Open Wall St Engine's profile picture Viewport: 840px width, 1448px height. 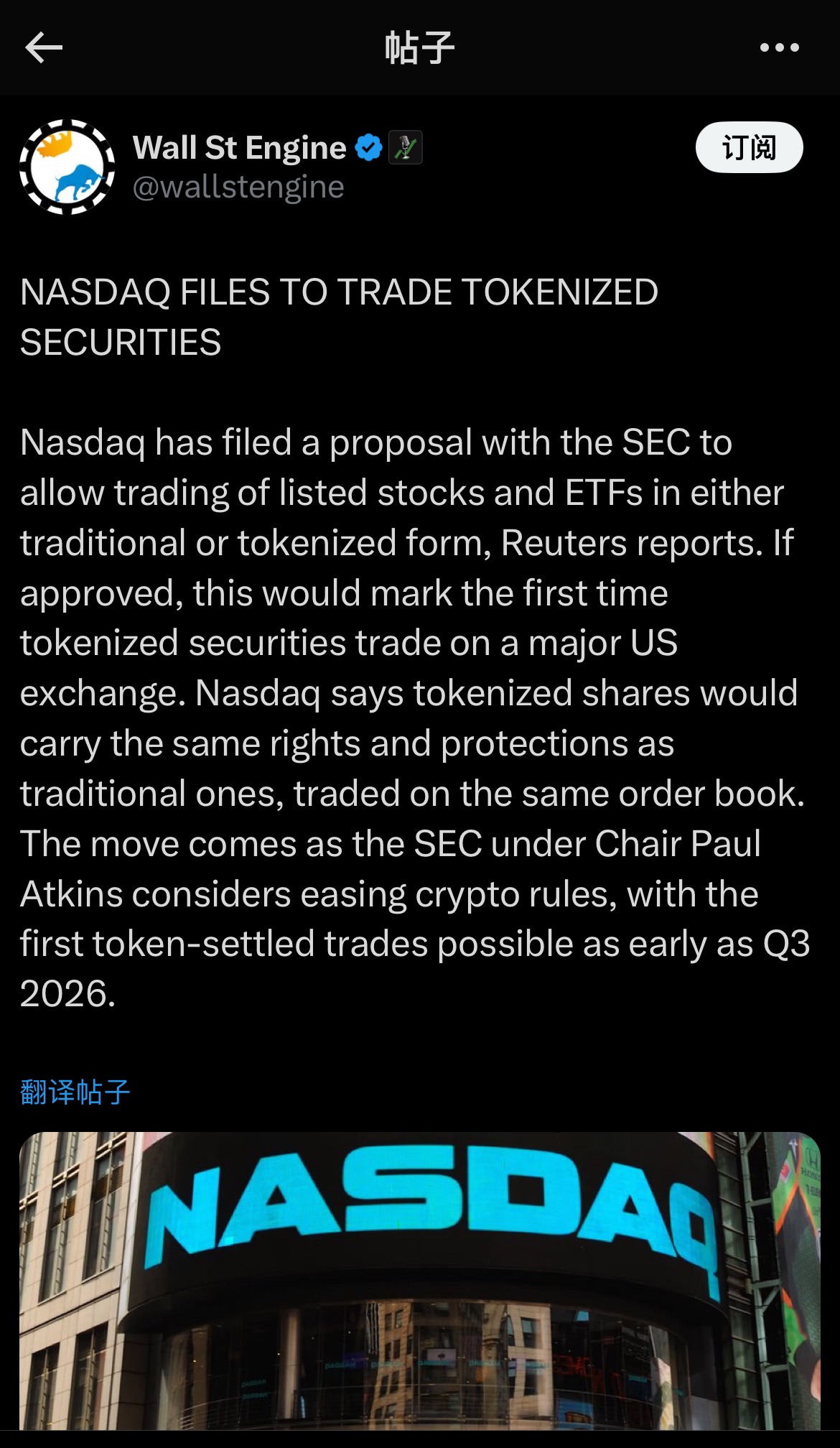click(67, 167)
